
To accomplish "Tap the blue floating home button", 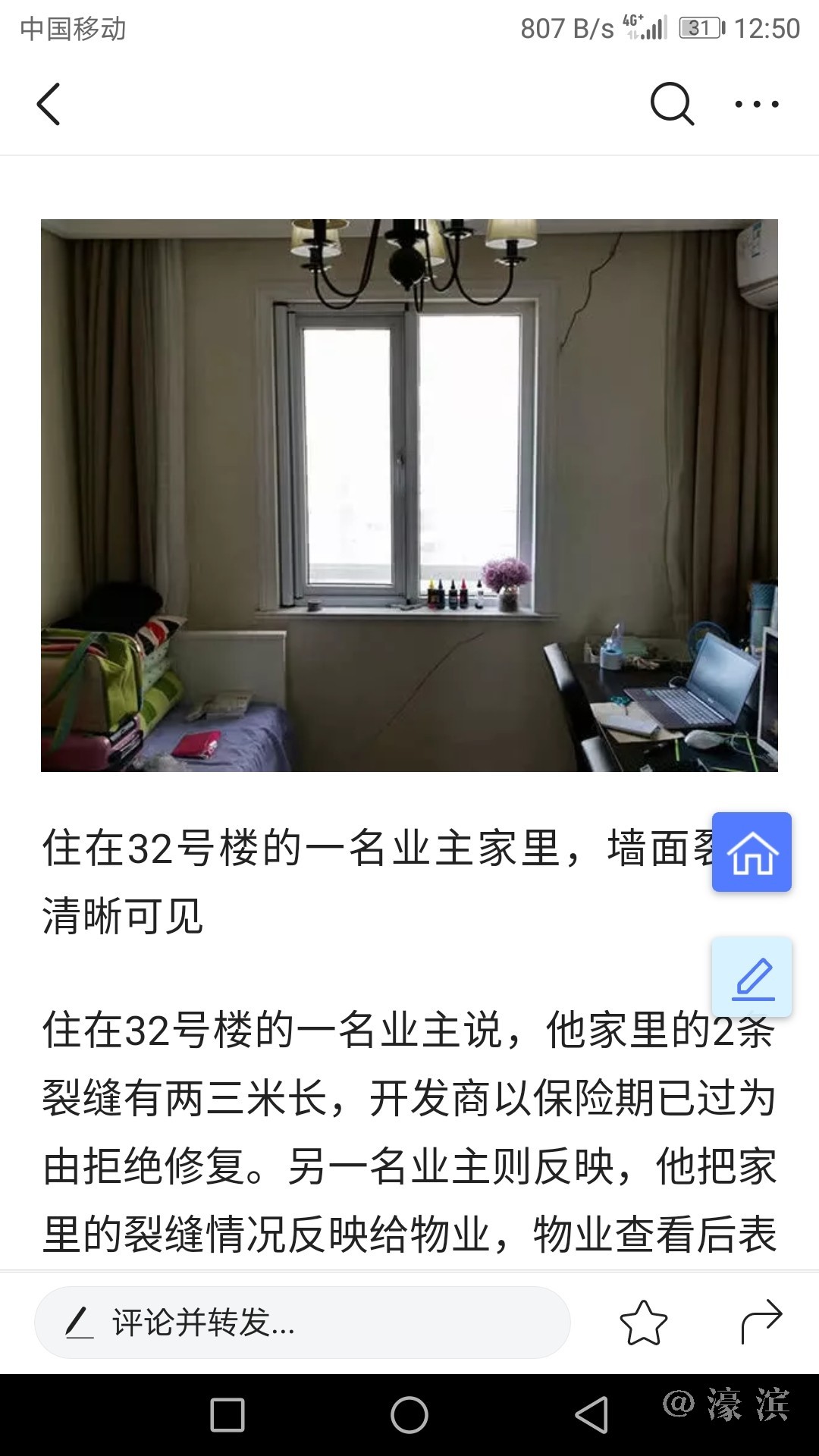I will (752, 852).
